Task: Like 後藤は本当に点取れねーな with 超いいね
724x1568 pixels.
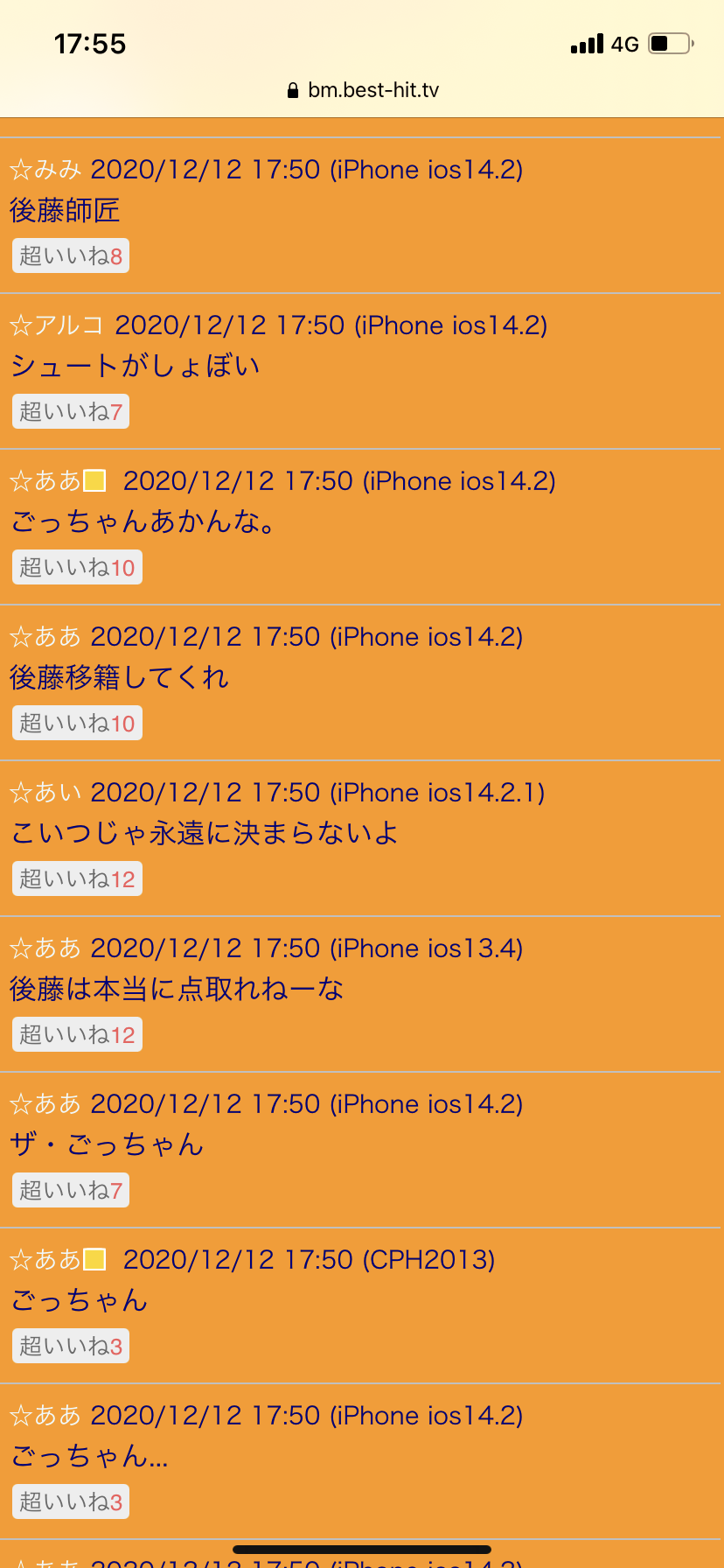Action: 77,1034
